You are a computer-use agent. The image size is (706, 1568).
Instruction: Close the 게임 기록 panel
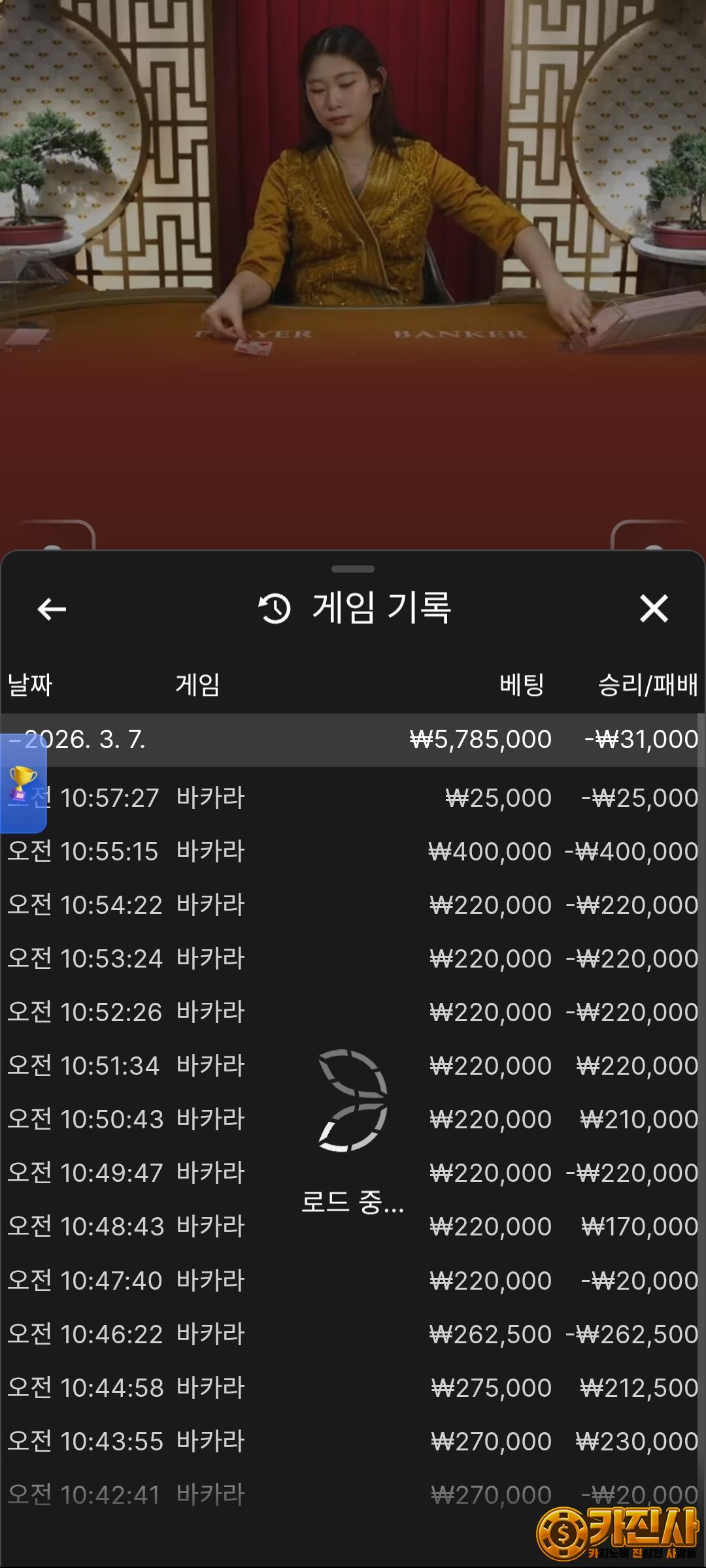(654, 609)
